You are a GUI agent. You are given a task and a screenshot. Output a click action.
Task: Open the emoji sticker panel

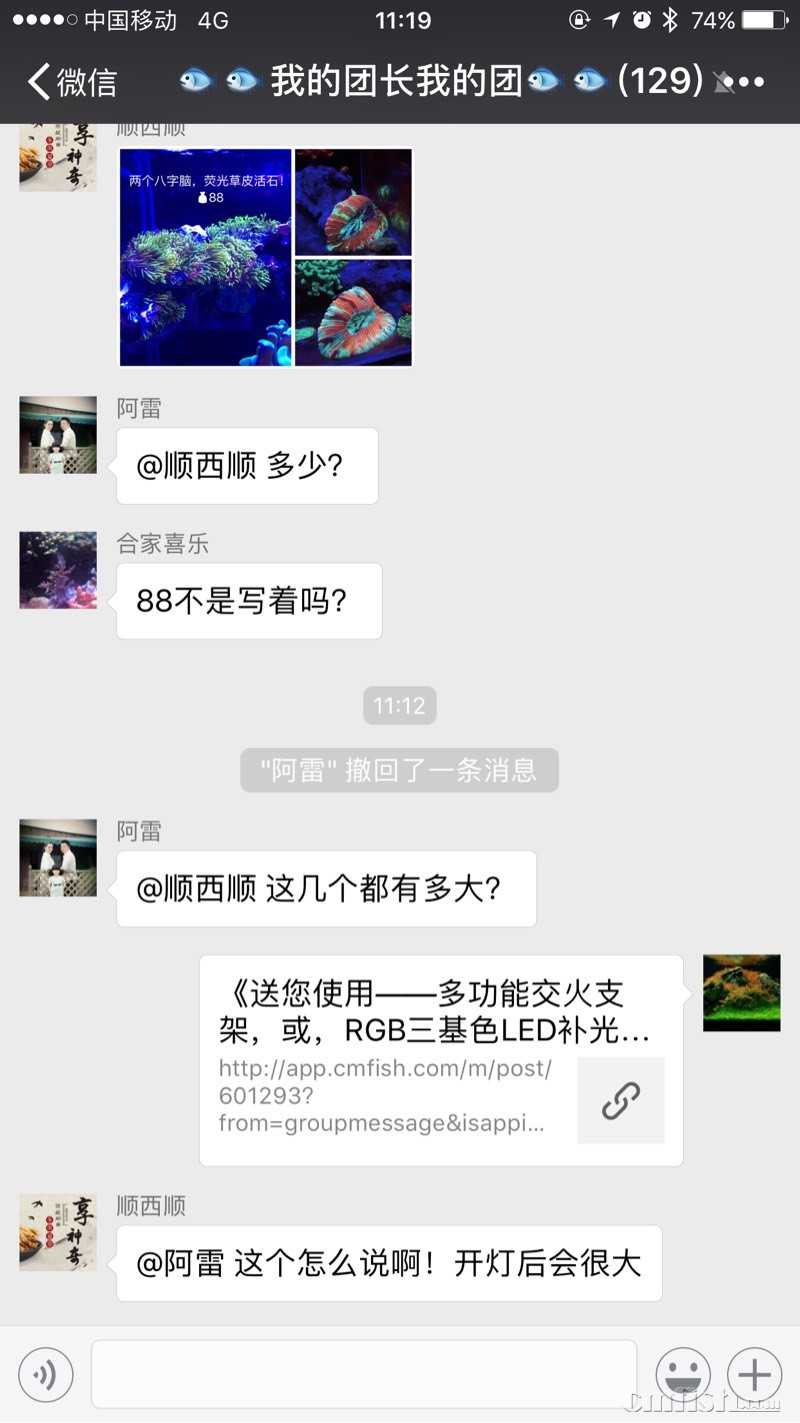pos(683,1375)
